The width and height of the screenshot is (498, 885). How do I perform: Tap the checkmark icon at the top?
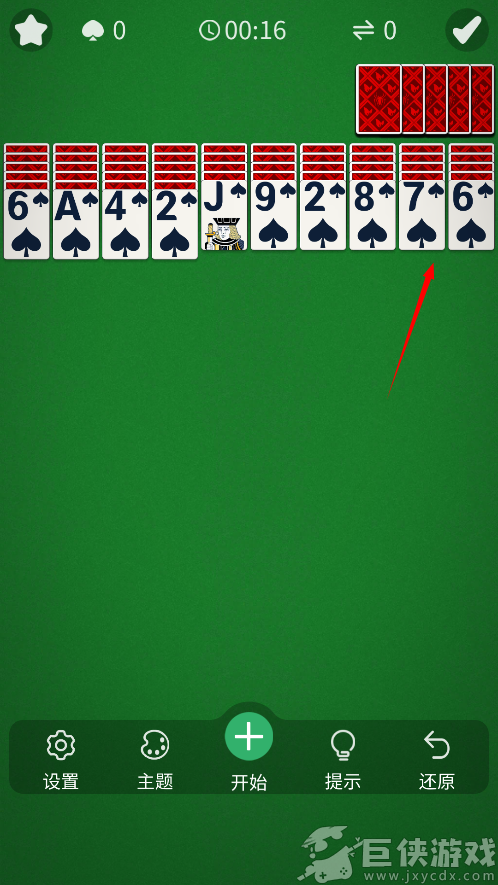click(x=467, y=30)
